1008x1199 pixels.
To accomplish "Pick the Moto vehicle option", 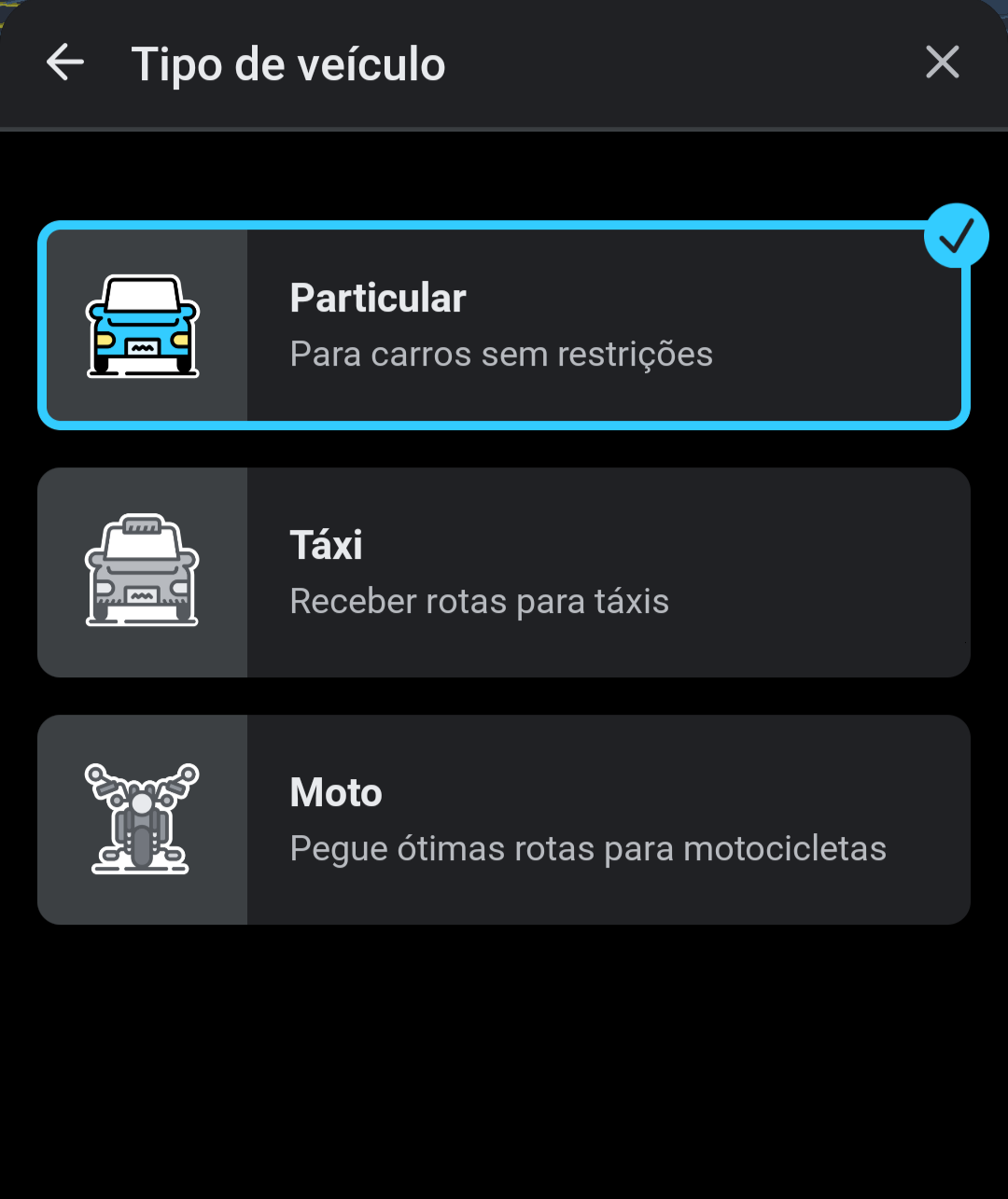I will click(x=504, y=819).
